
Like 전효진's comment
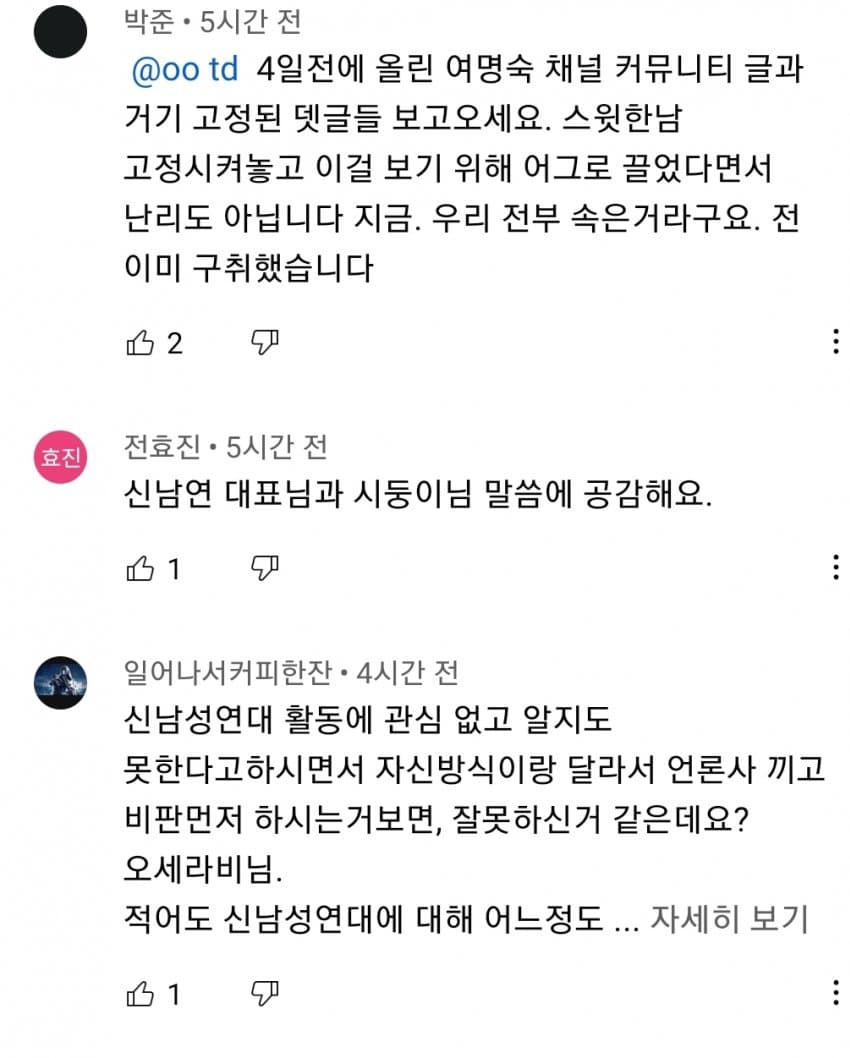click(139, 569)
